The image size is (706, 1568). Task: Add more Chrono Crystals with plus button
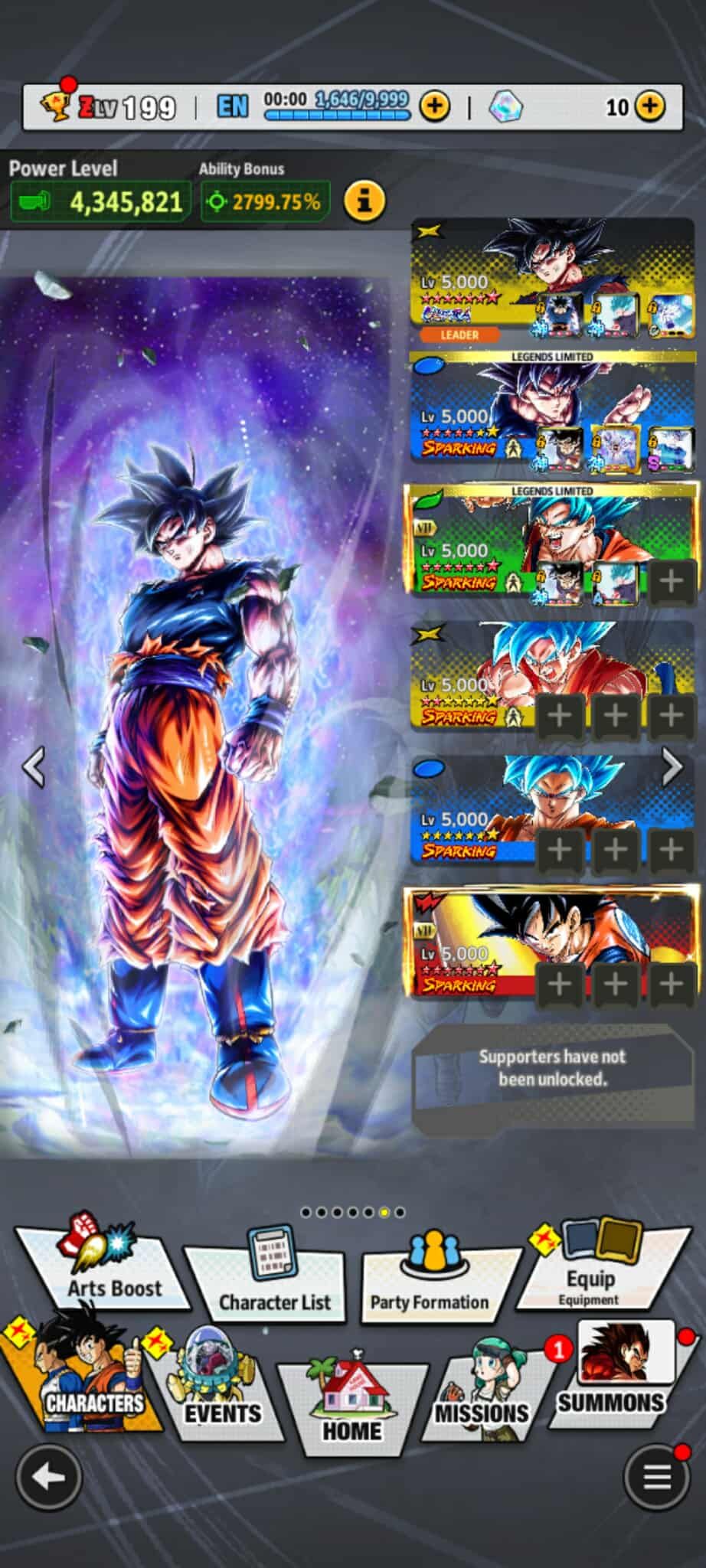tap(650, 106)
